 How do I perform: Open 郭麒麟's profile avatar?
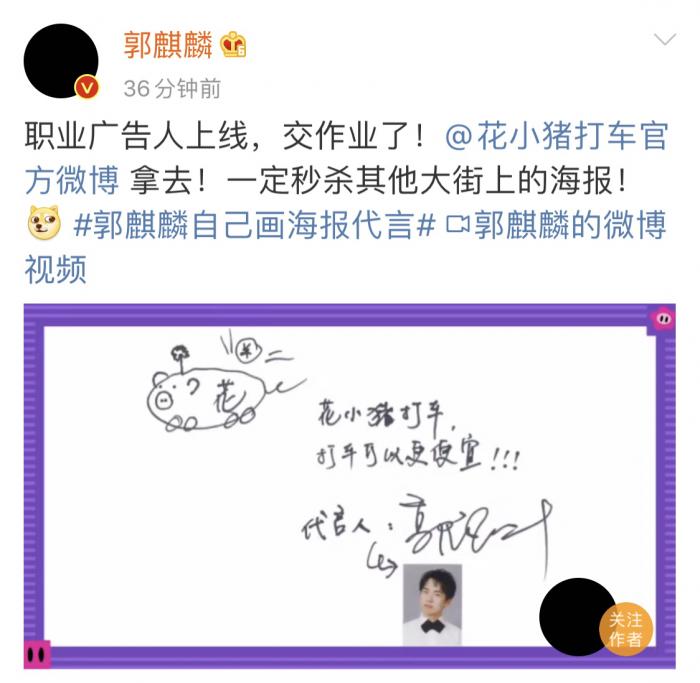tap(60, 62)
